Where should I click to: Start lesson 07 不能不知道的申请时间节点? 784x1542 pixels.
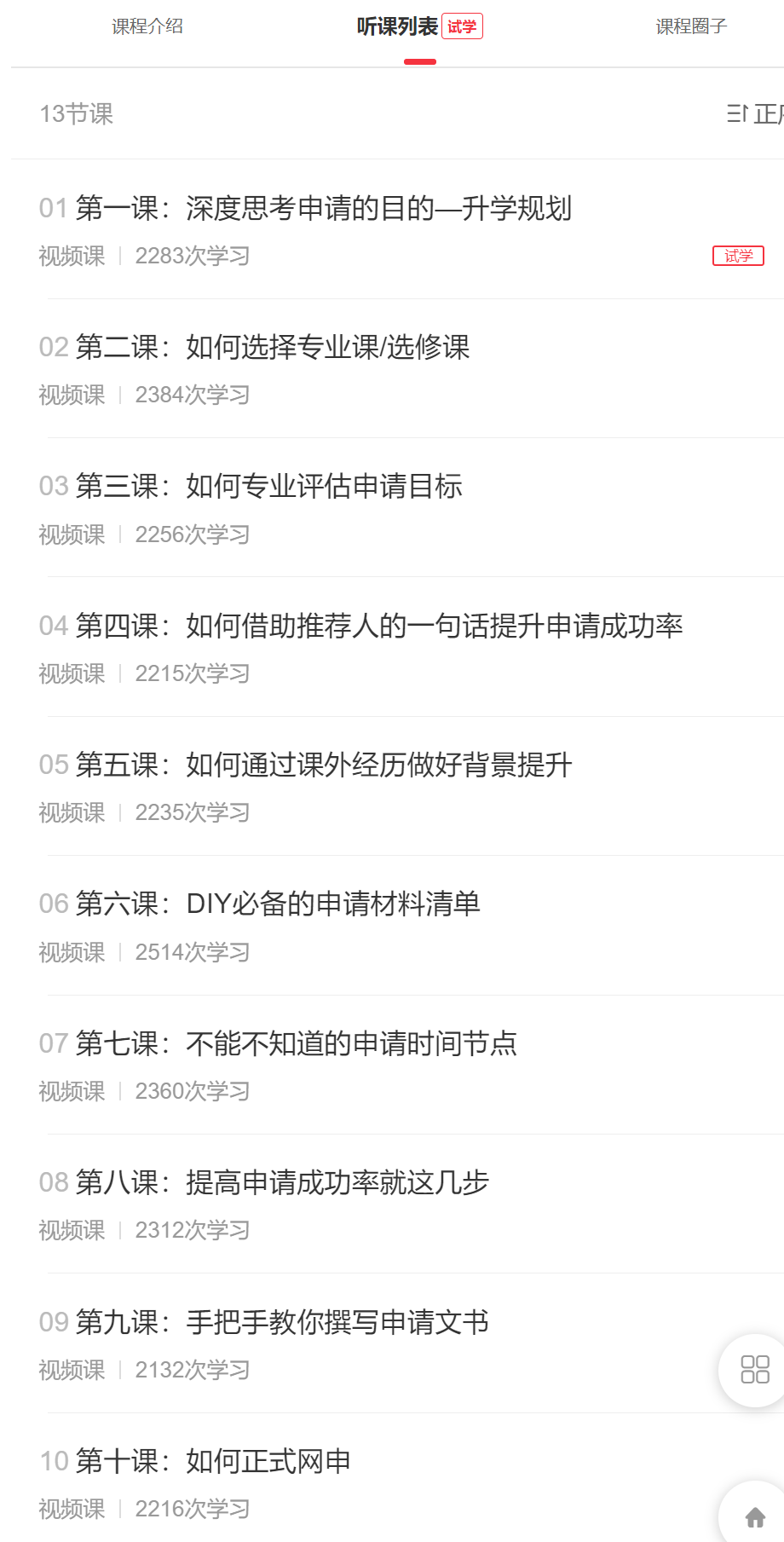tap(297, 1044)
